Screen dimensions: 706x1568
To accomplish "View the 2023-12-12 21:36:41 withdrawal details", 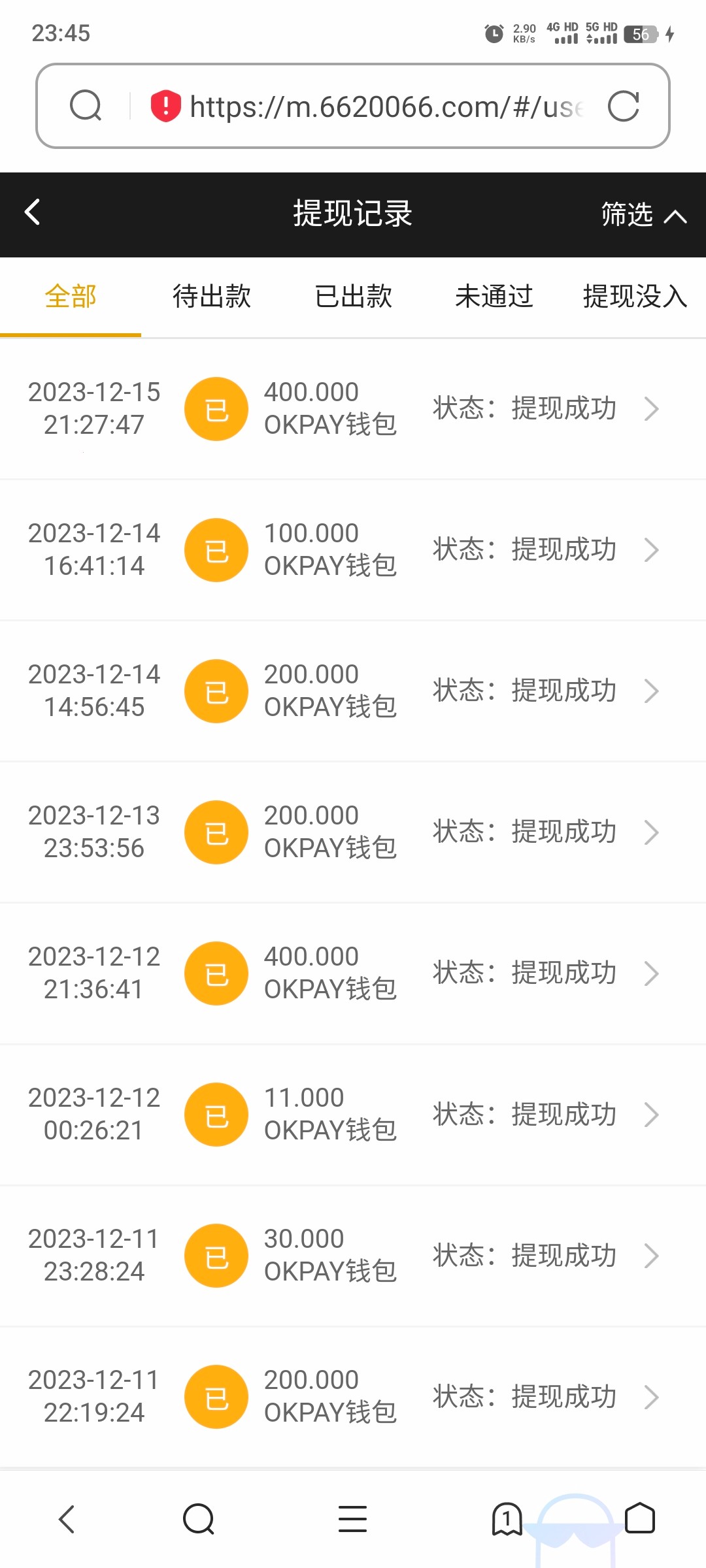I will coord(353,973).
